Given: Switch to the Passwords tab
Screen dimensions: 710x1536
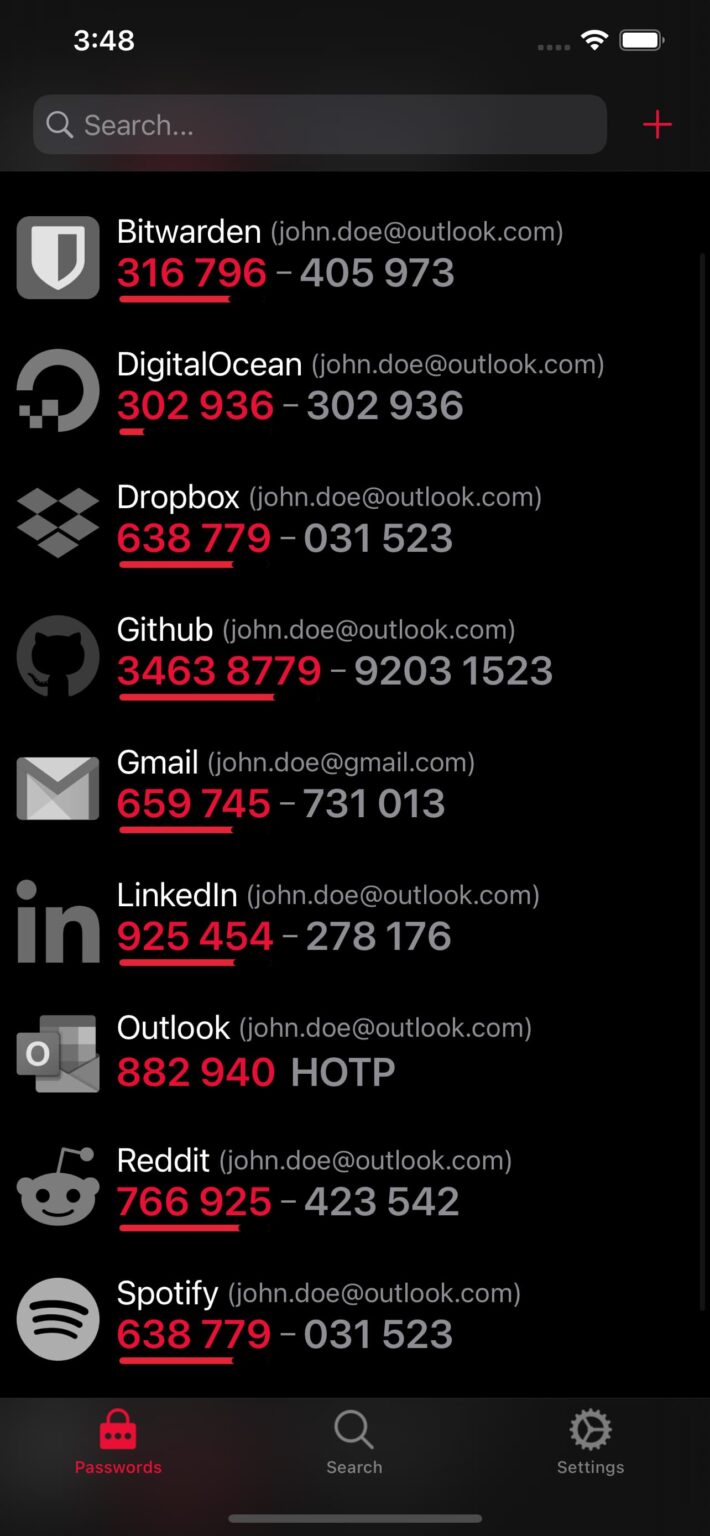Looking at the screenshot, I should [x=118, y=1443].
